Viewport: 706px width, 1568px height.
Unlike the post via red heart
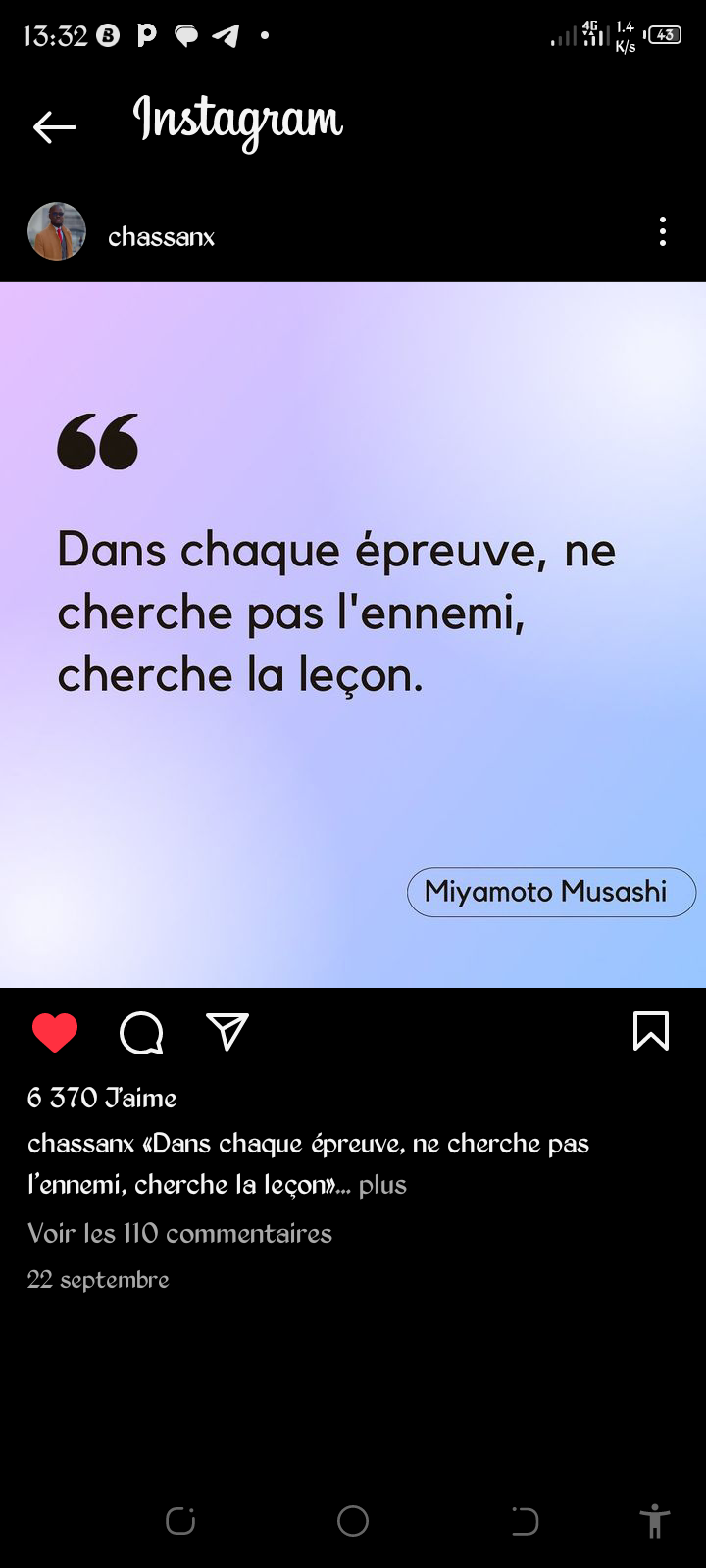(x=55, y=1033)
